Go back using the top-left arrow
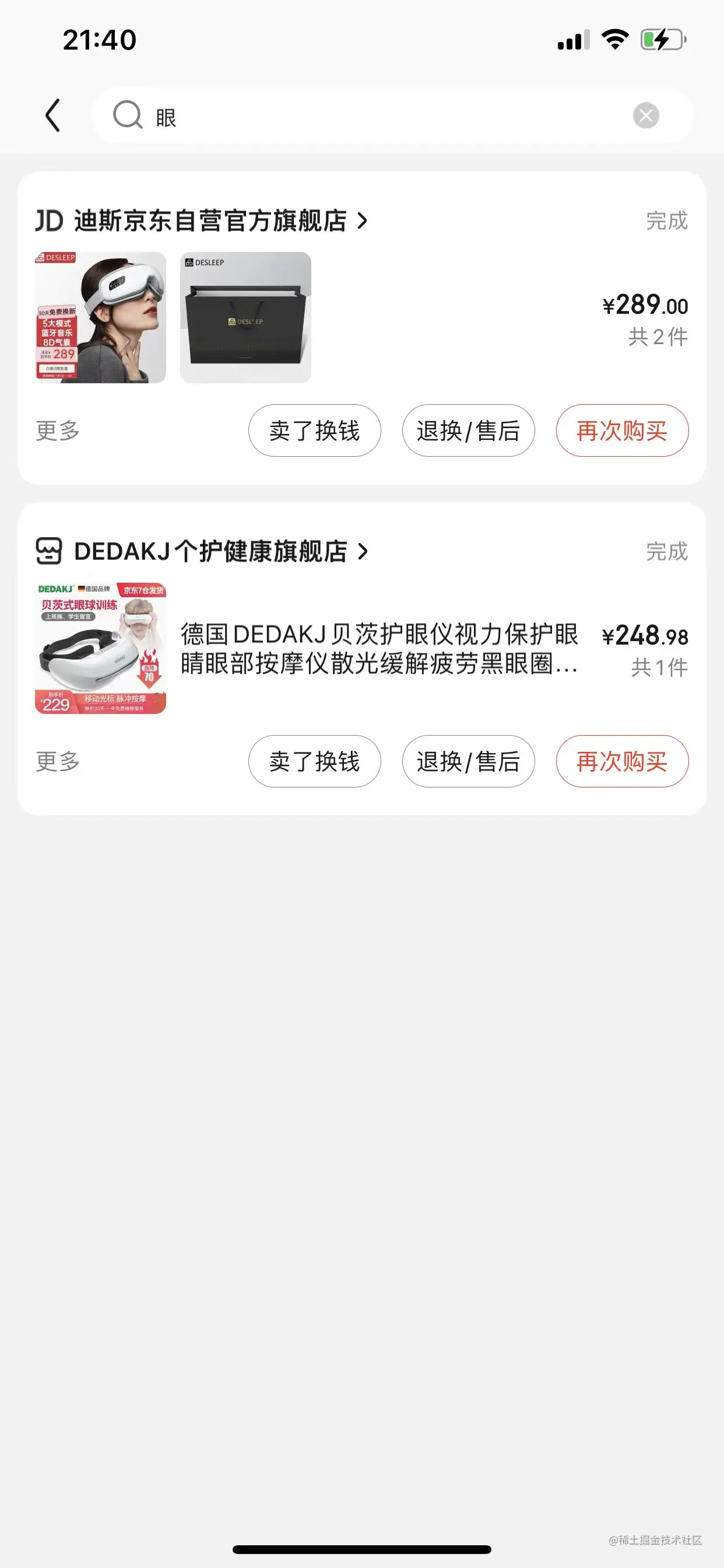The image size is (724, 1568). pyautogui.click(x=53, y=115)
